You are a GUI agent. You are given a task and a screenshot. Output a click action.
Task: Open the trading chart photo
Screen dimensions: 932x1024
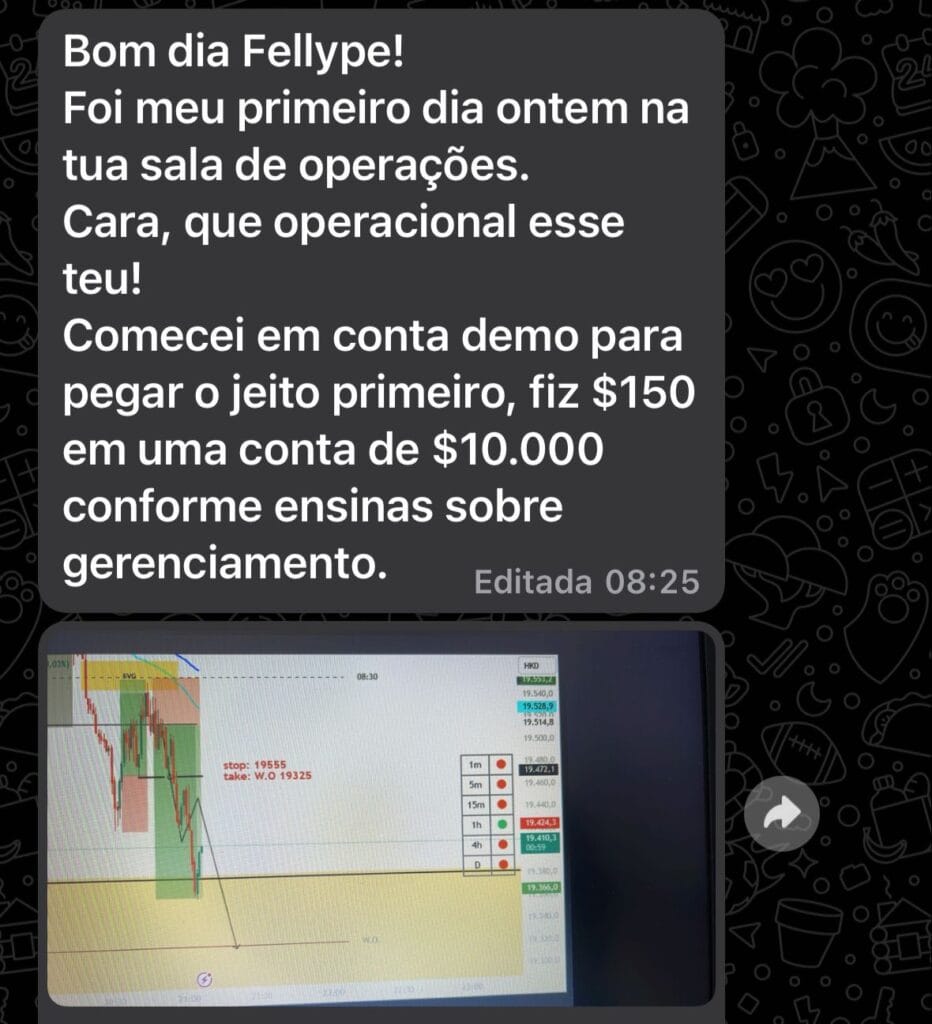pyautogui.click(x=378, y=815)
